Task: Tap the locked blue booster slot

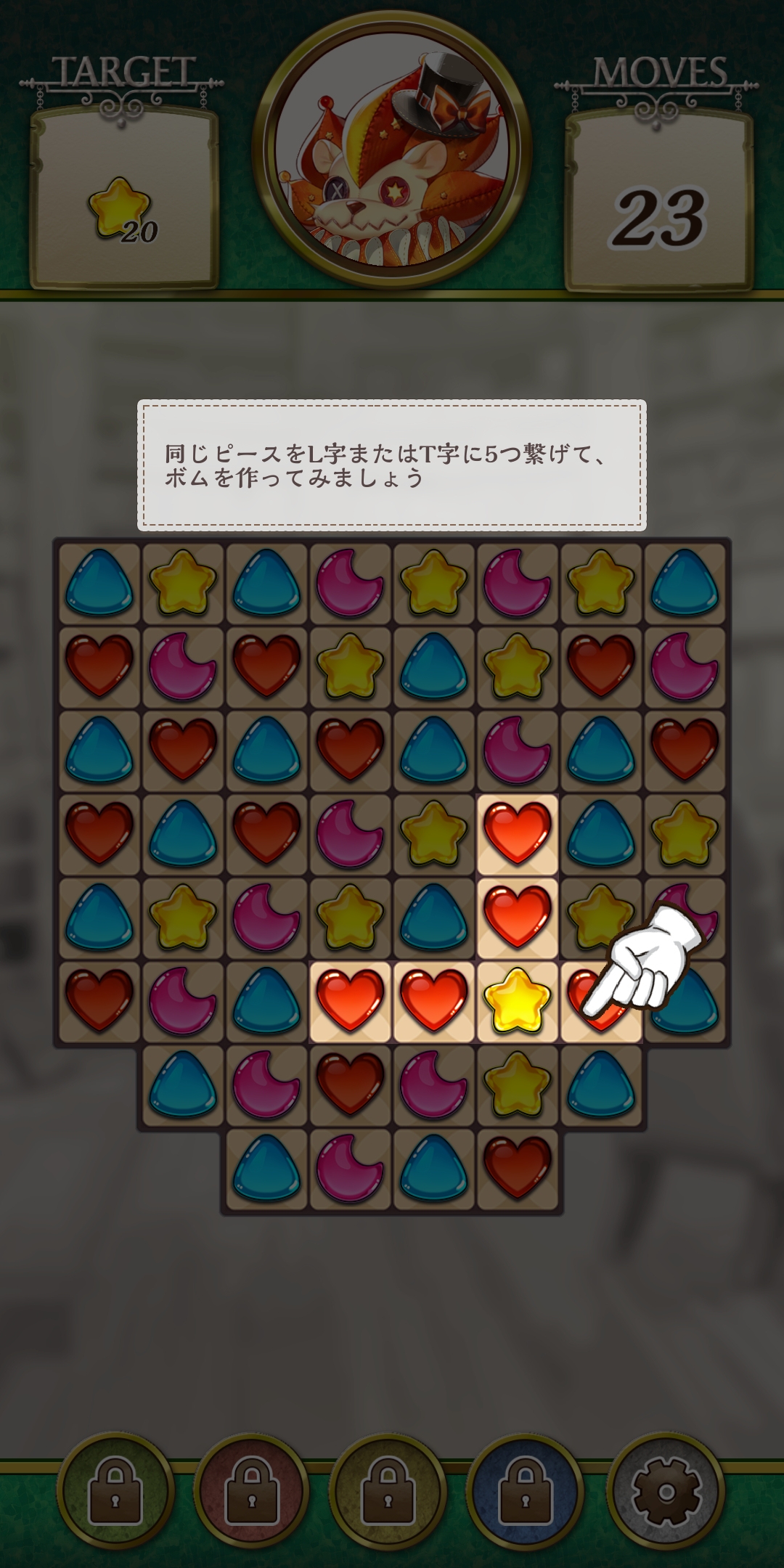Action: (525, 1492)
